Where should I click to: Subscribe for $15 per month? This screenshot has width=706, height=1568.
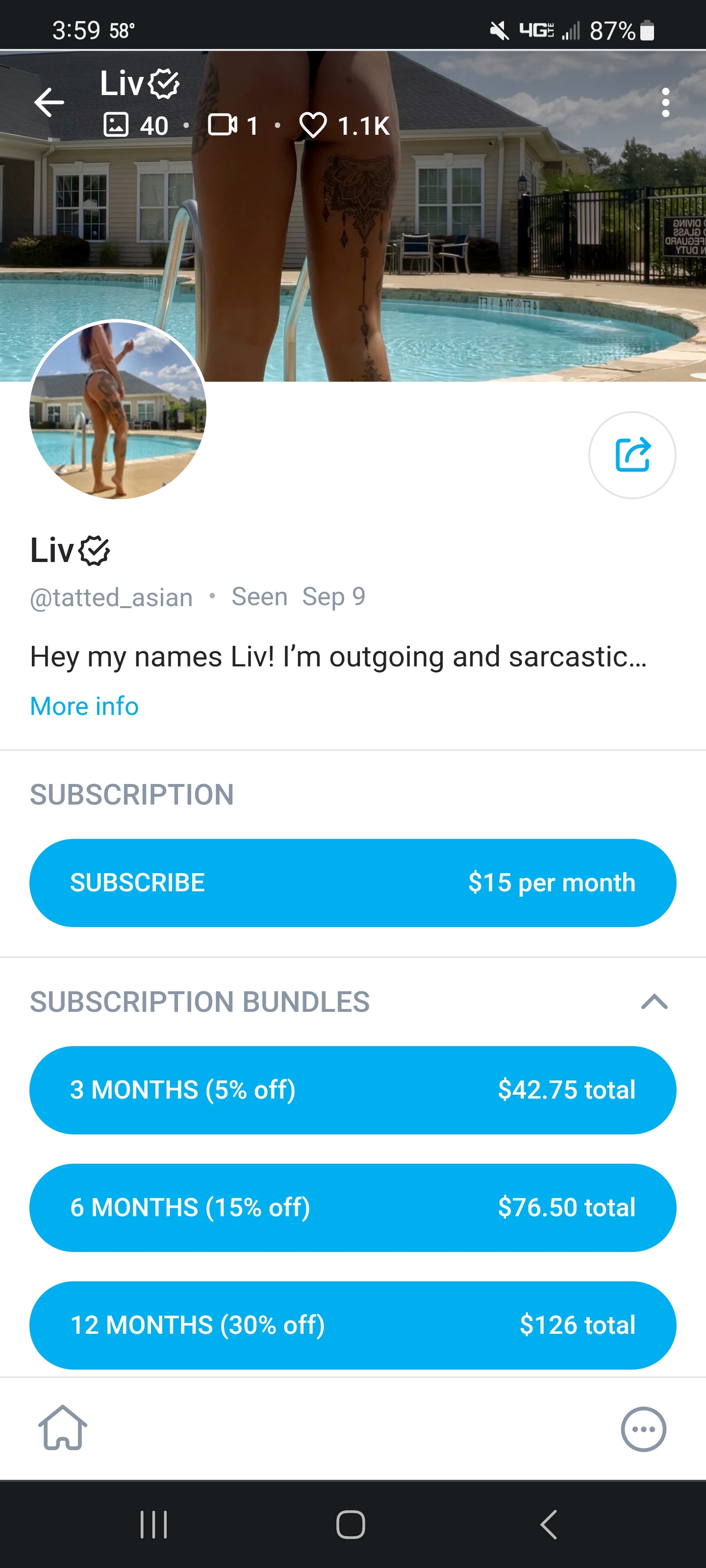(x=353, y=882)
